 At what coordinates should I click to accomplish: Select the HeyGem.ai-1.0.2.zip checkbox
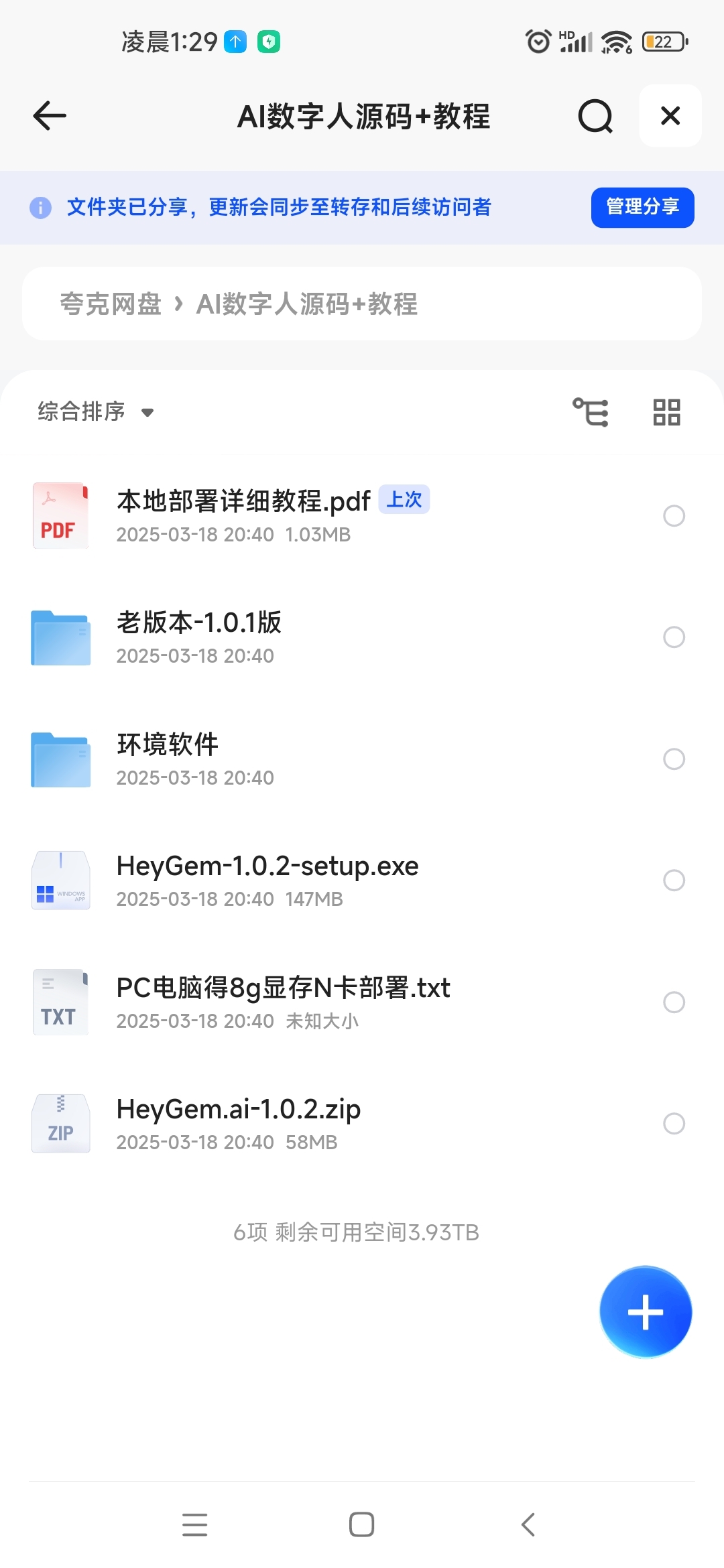tap(674, 1124)
